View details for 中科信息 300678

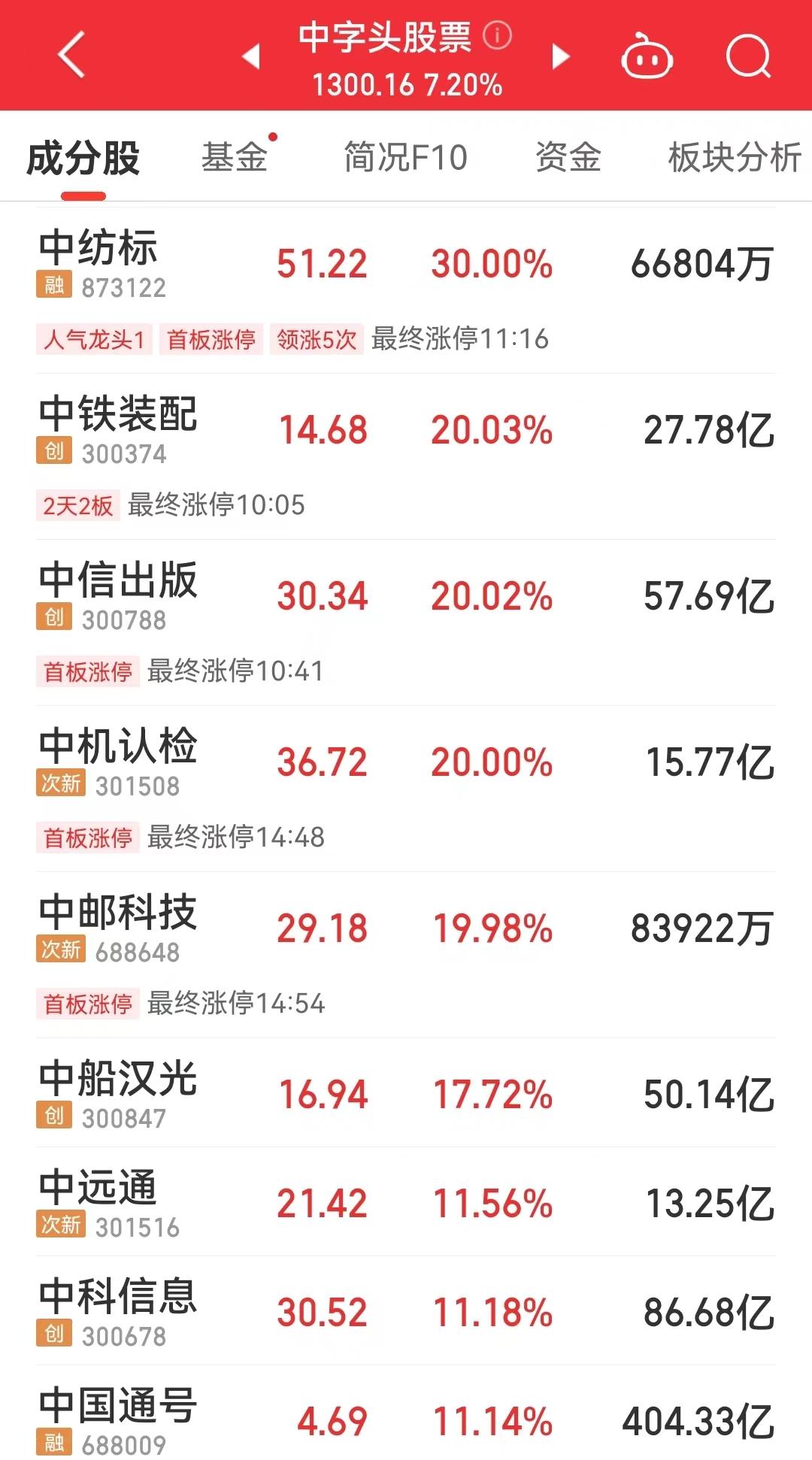coord(406,1311)
